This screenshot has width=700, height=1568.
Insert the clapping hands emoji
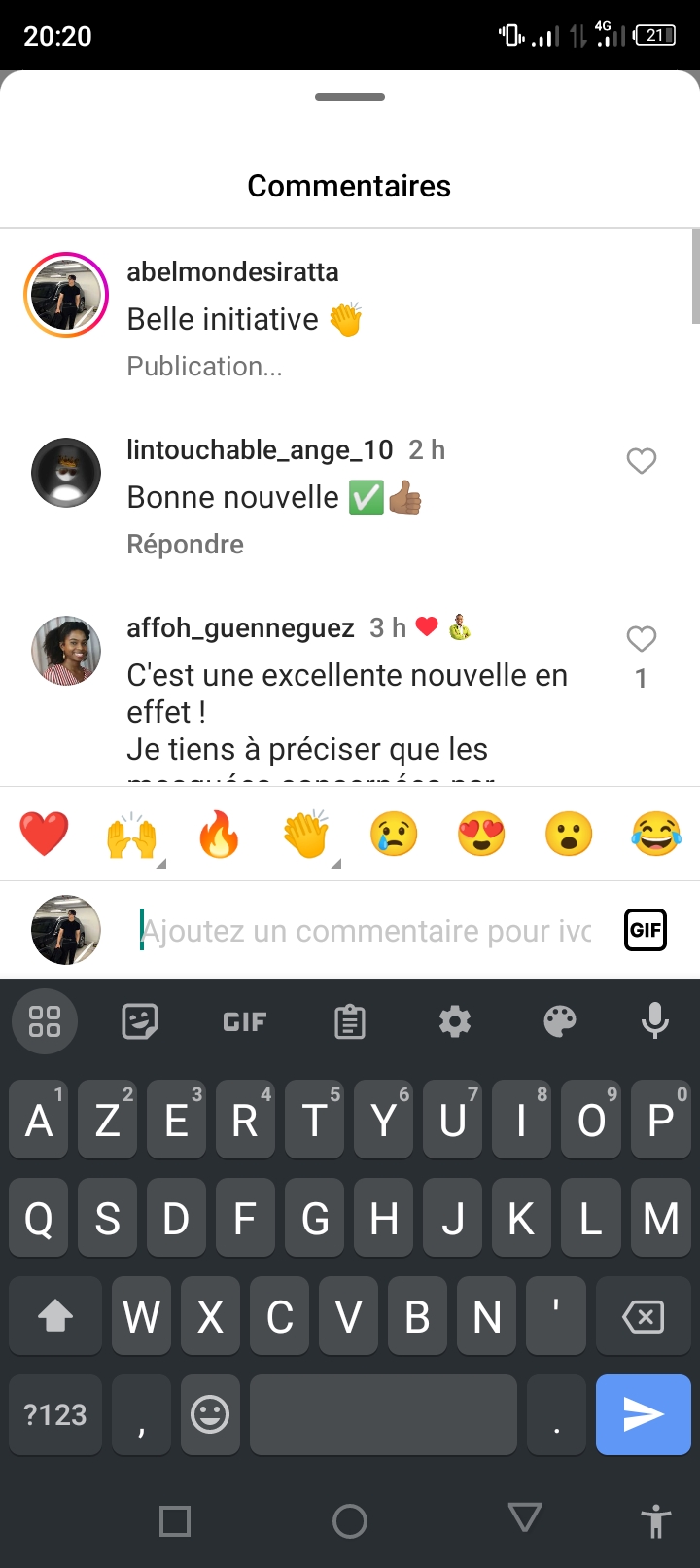(306, 835)
